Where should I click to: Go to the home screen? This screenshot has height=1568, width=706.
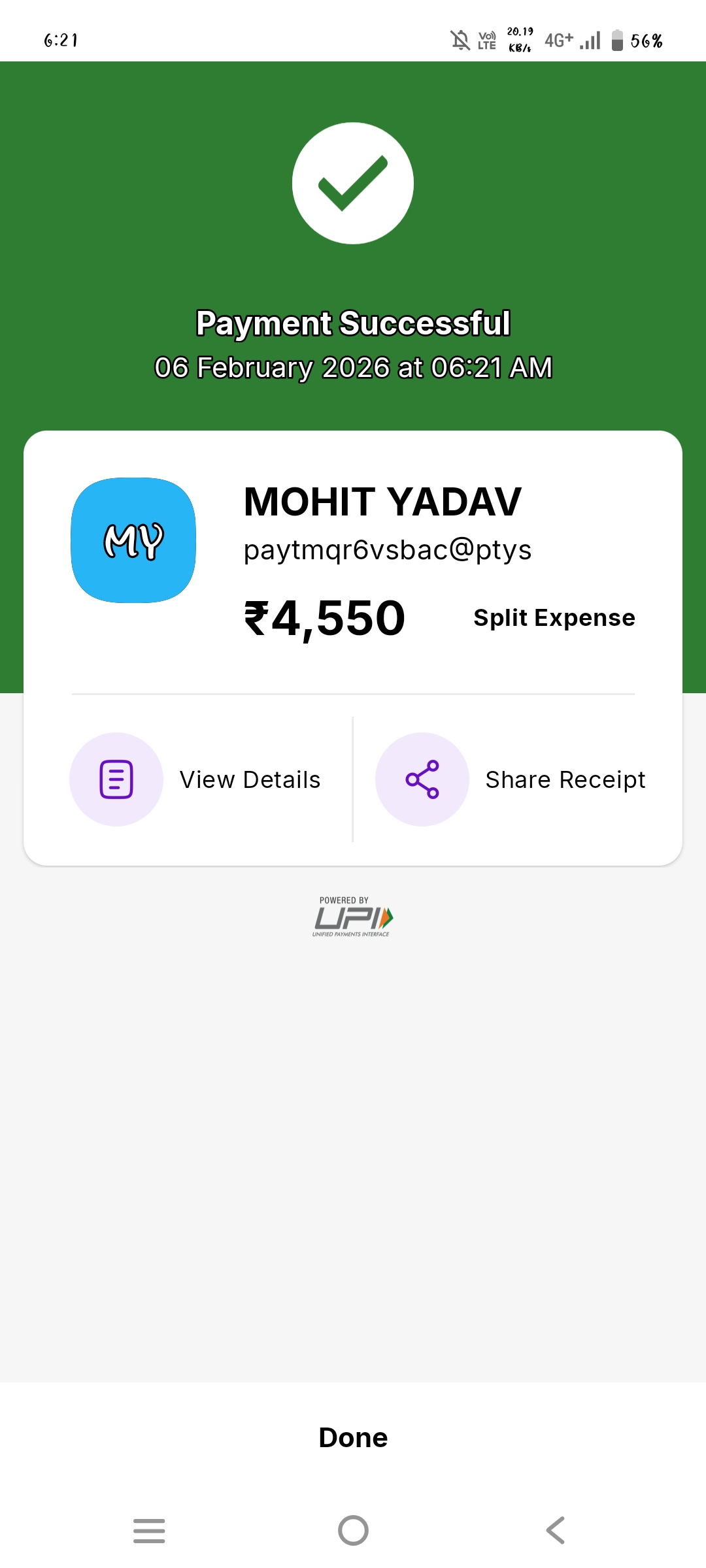(x=353, y=1530)
